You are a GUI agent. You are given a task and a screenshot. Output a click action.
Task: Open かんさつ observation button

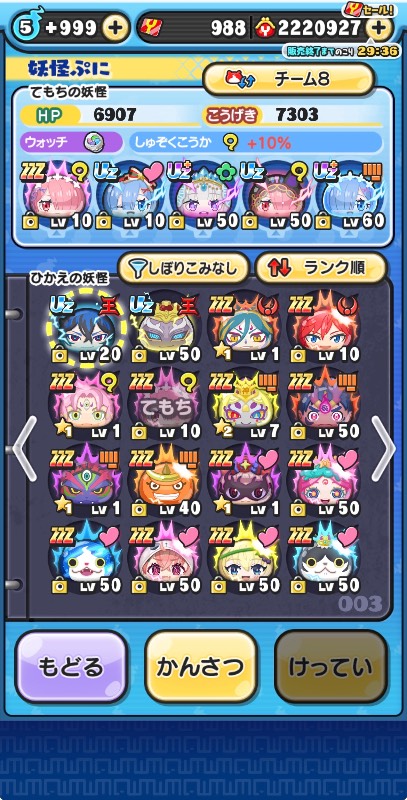[200, 667]
